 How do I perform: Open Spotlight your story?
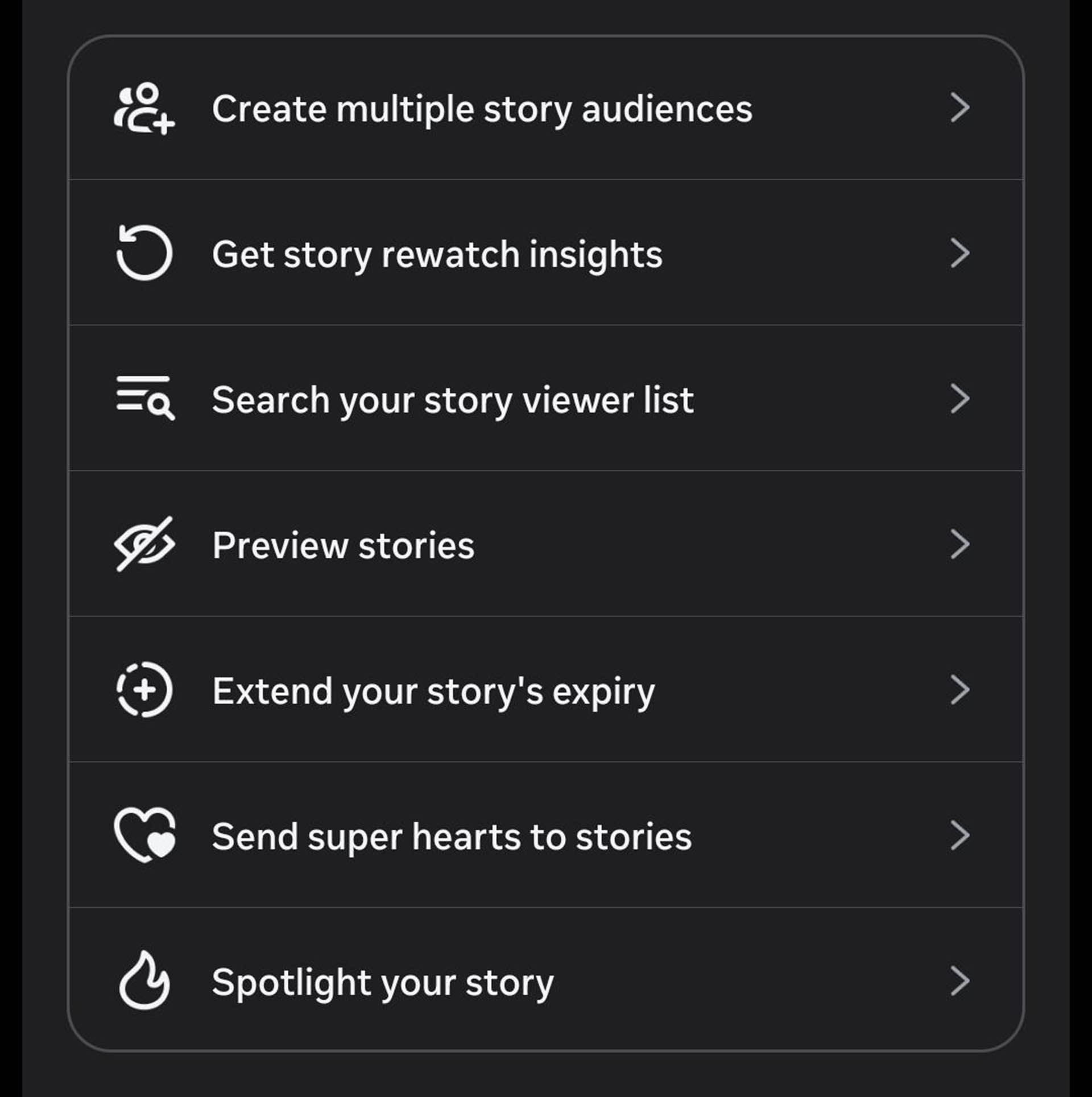tap(383, 981)
